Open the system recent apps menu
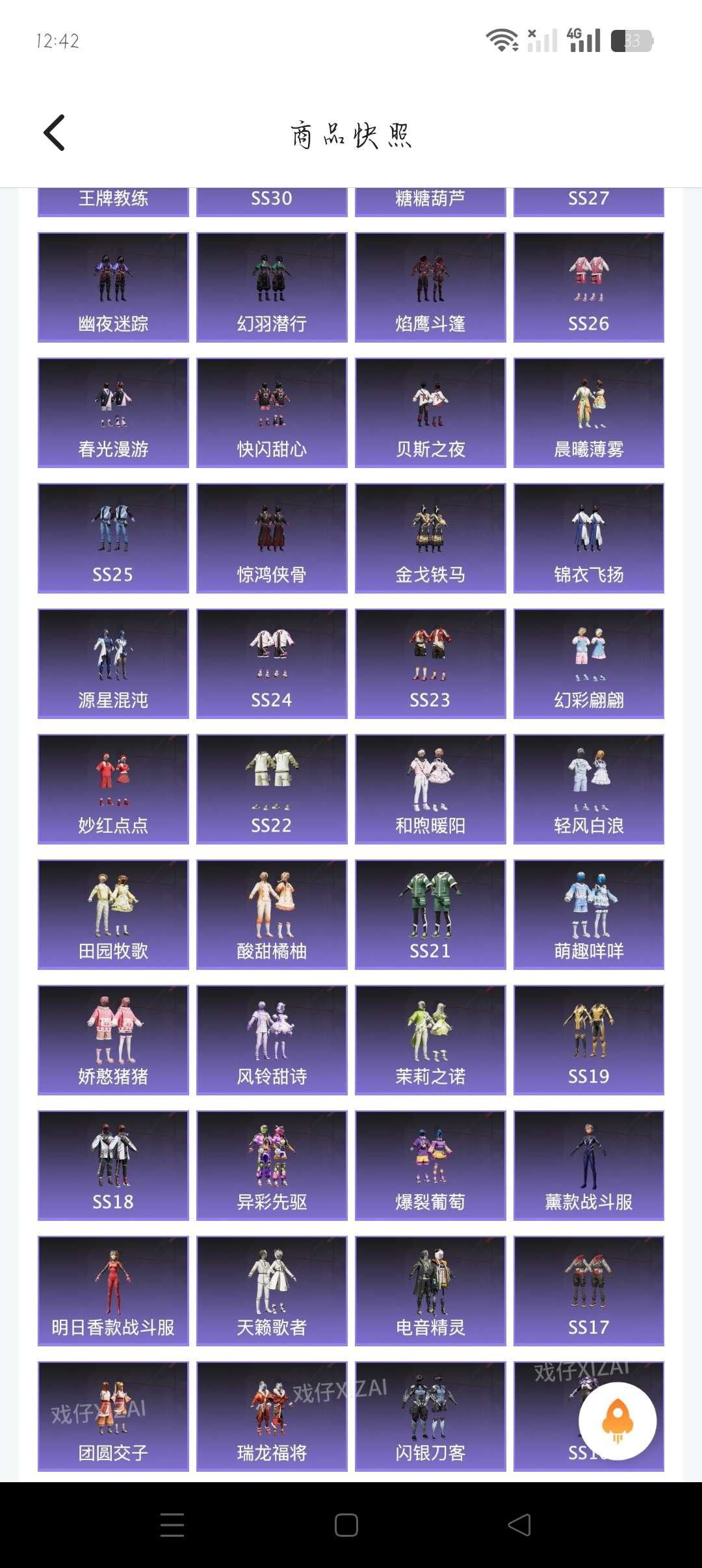The height and width of the screenshot is (1568, 702). [172, 1524]
